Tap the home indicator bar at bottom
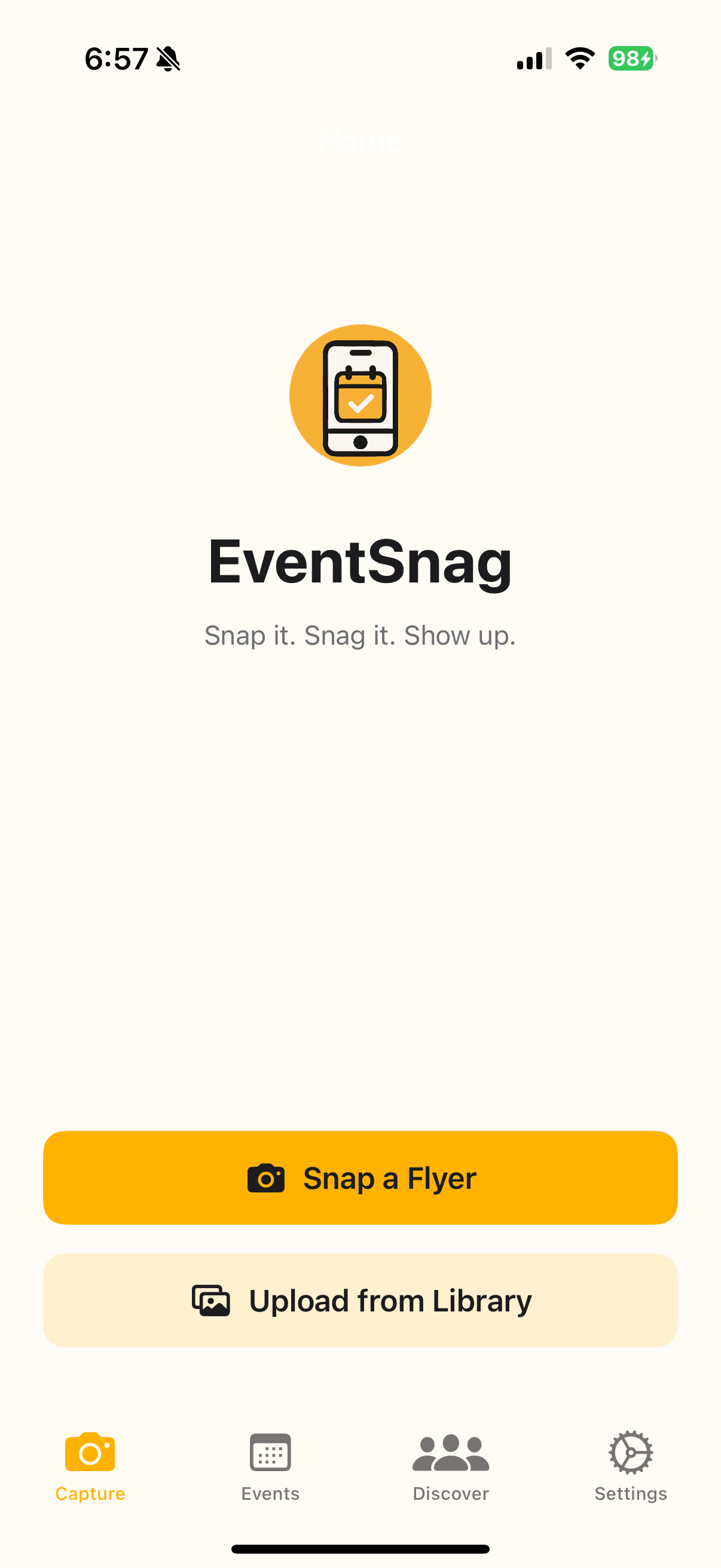721x1568 pixels. click(360, 1549)
